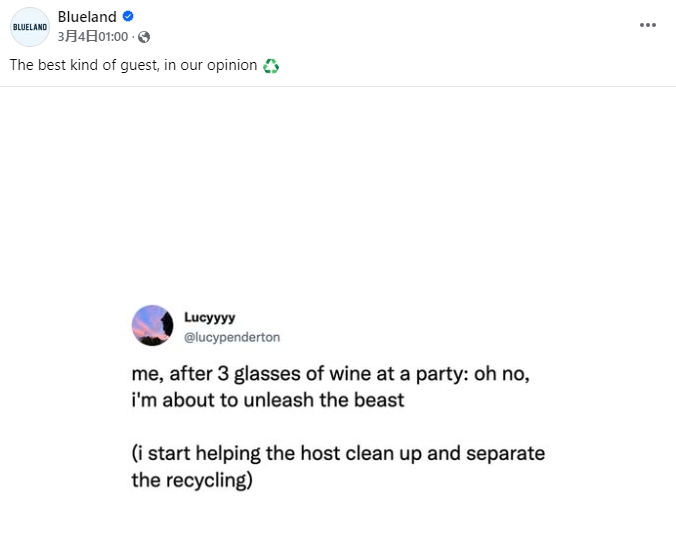The height and width of the screenshot is (545, 676).
Task: Open Blueland's profile picture
Action: (x=30, y=27)
